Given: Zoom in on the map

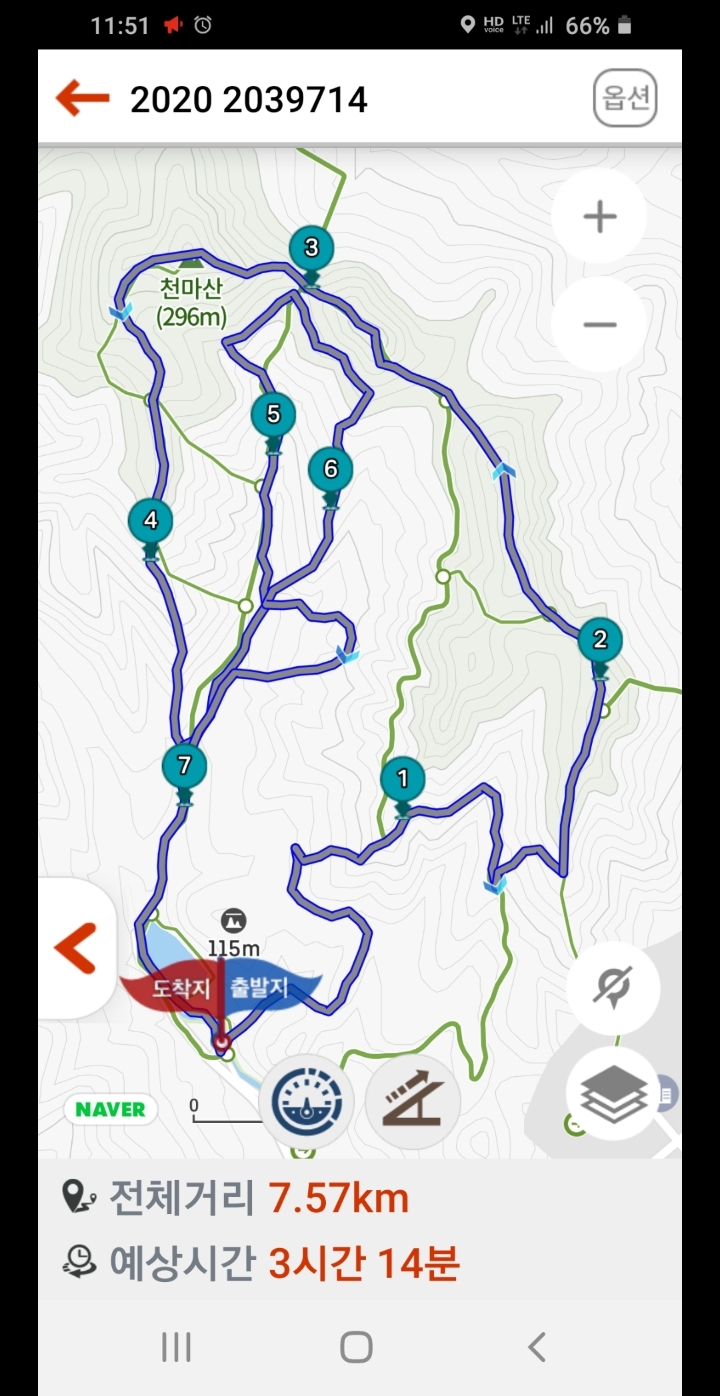Looking at the screenshot, I should [x=600, y=216].
